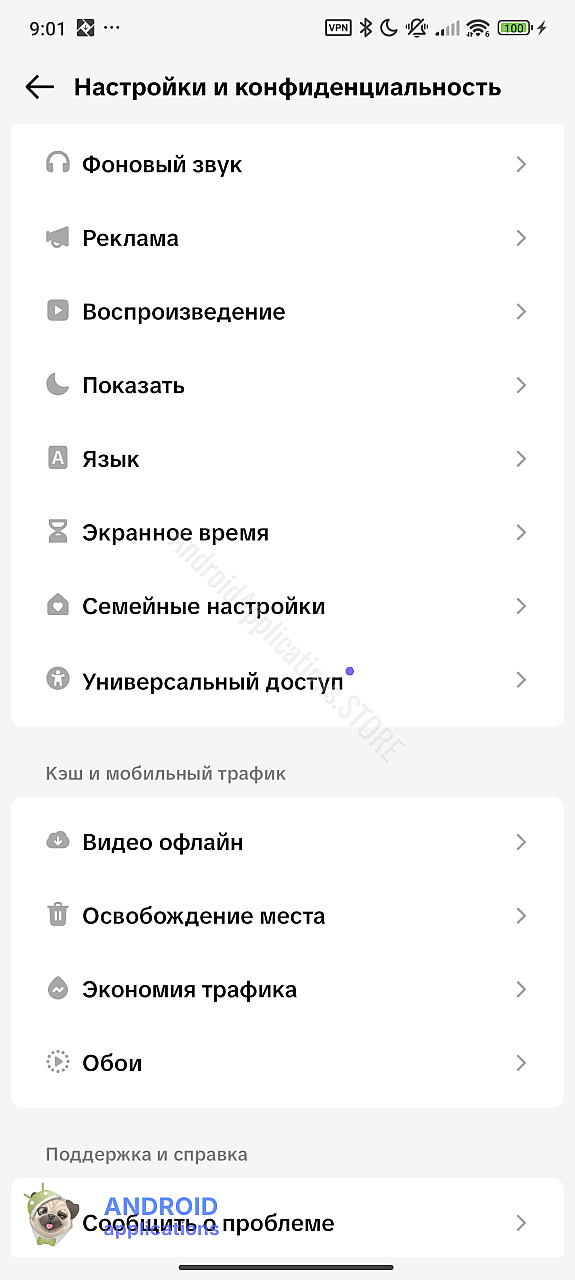
Task: Open Экономия трафика settings
Action: click(287, 989)
